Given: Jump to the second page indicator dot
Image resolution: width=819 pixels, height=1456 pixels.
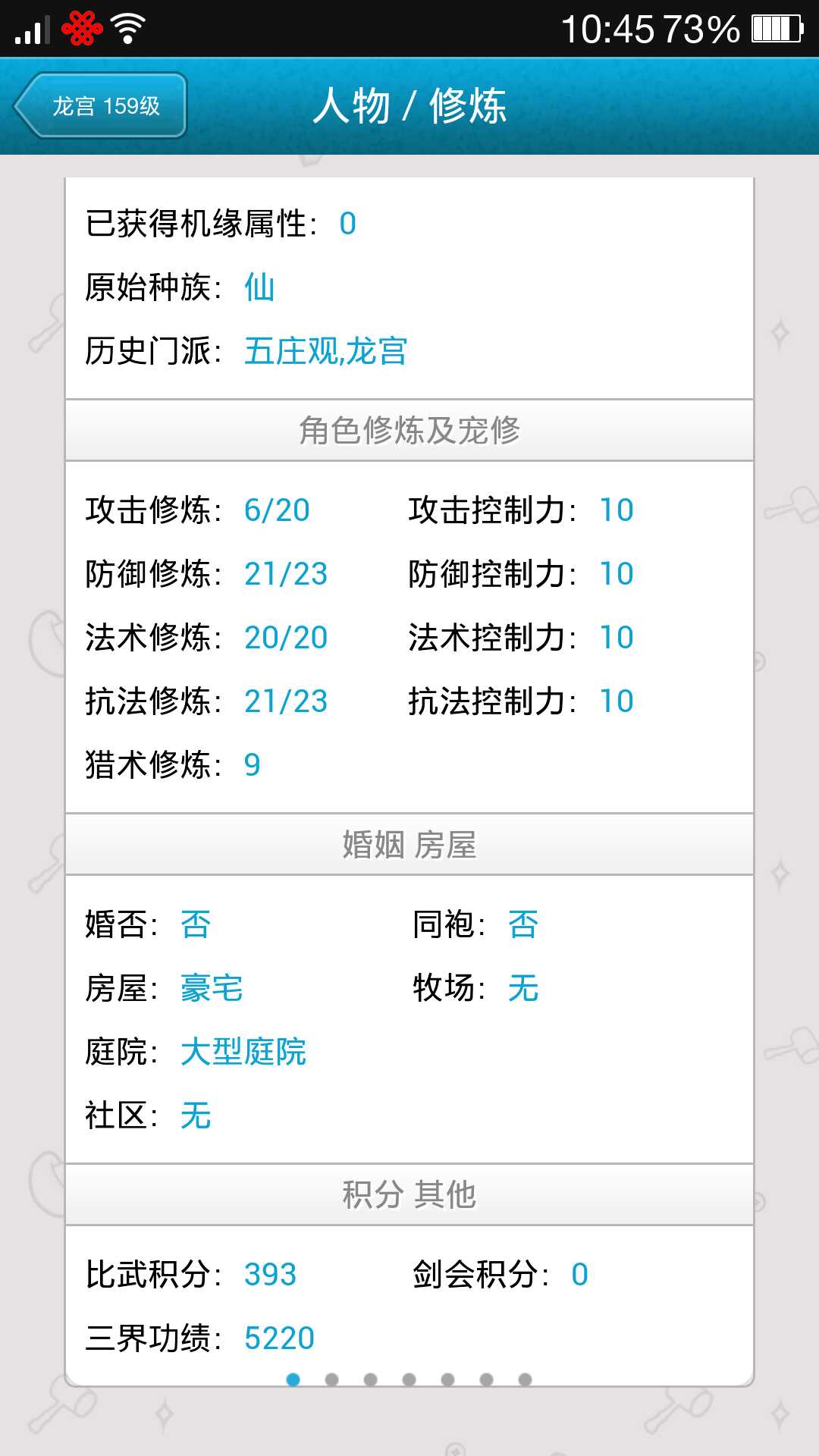Looking at the screenshot, I should 331,1379.
